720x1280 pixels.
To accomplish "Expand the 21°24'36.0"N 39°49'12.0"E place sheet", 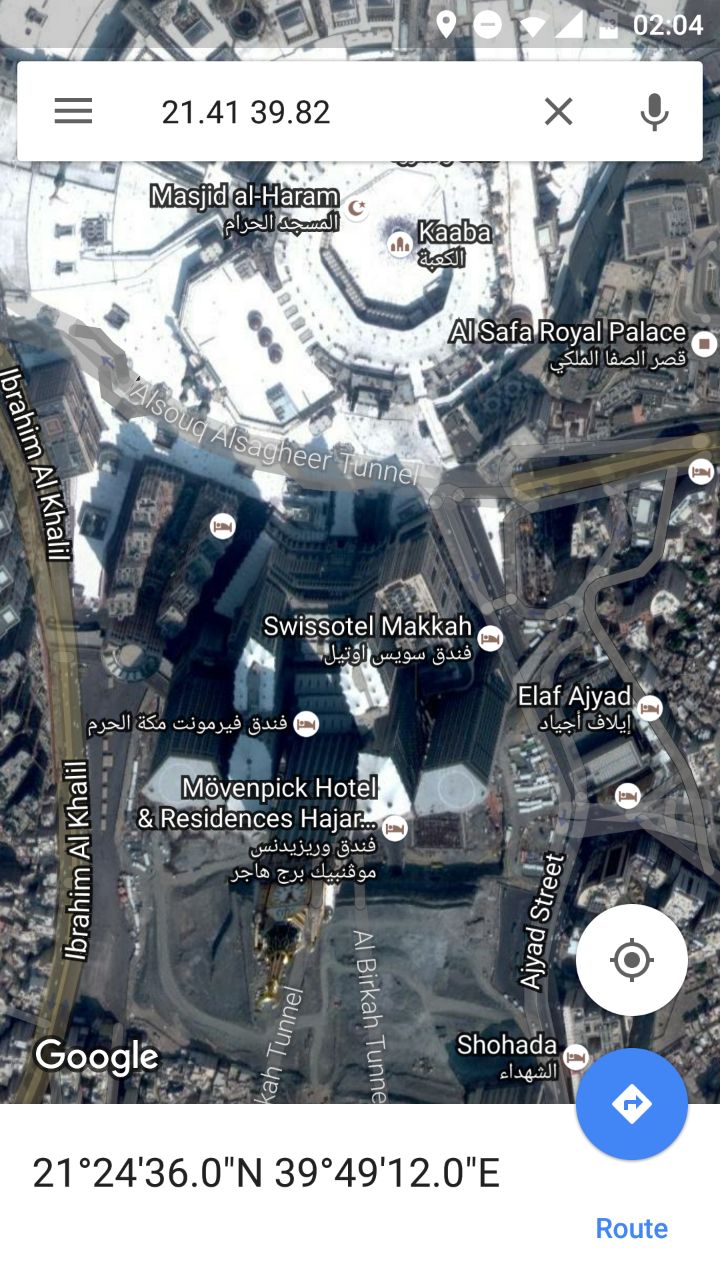I will (266, 1173).
